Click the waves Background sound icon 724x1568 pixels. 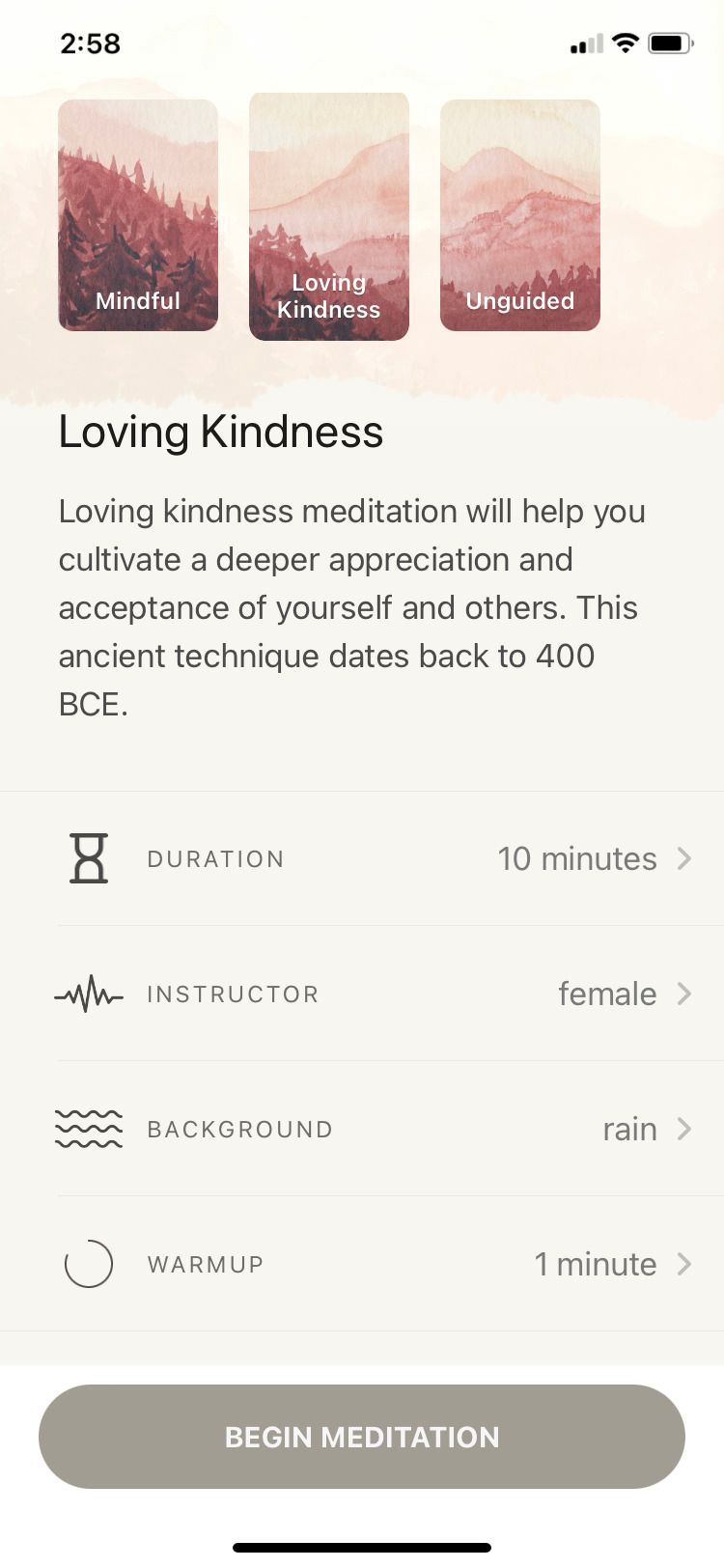pyautogui.click(x=88, y=1128)
